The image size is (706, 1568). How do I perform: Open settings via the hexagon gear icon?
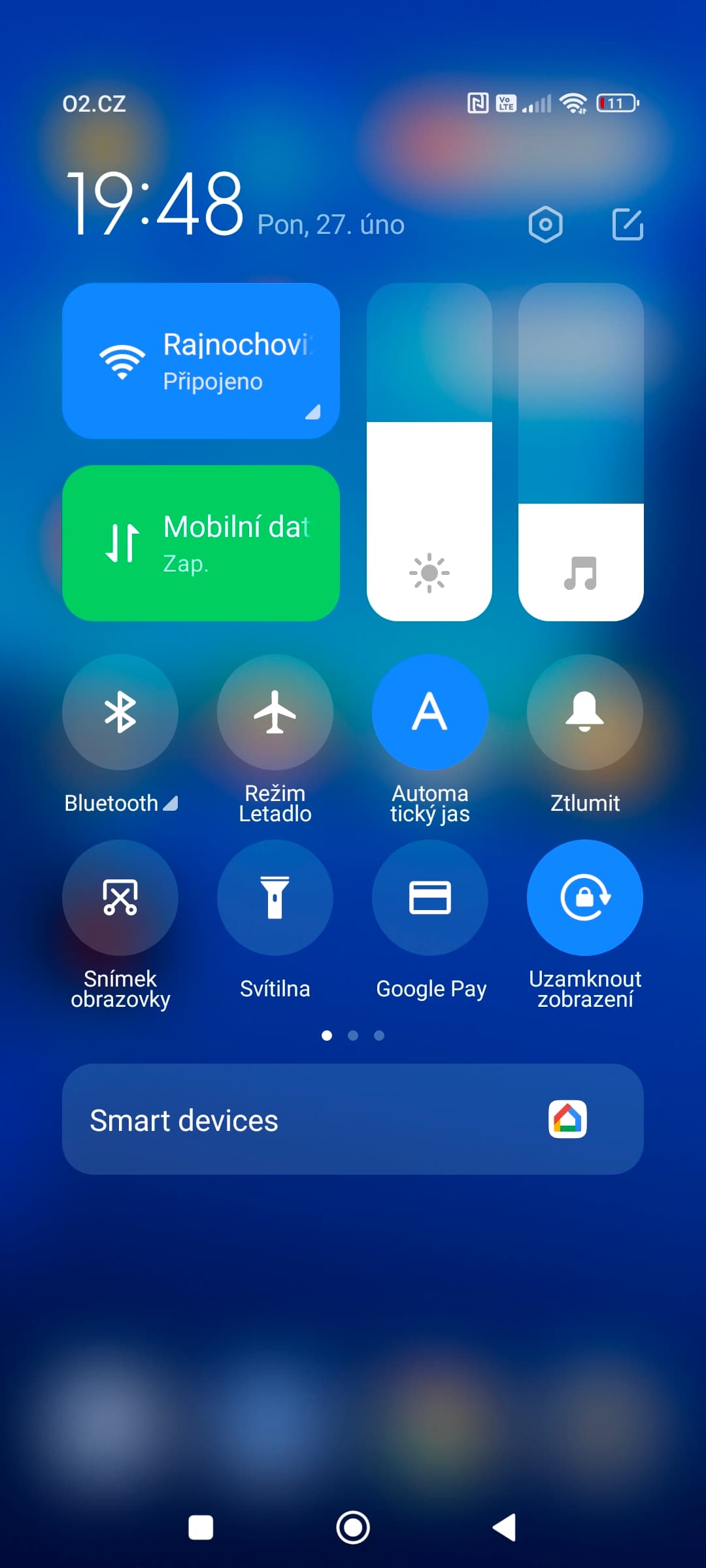click(x=545, y=225)
